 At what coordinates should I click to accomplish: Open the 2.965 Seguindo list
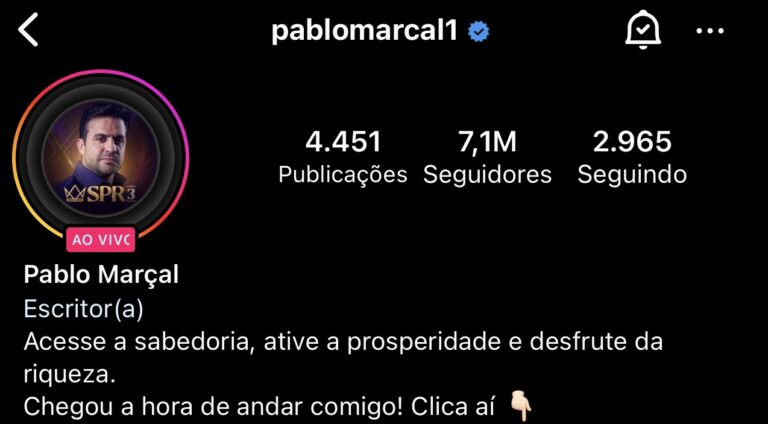pyautogui.click(x=632, y=157)
